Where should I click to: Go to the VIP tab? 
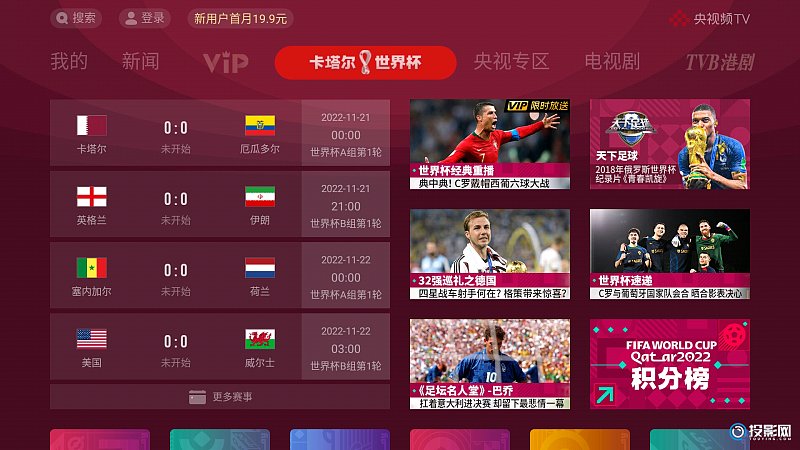(x=225, y=62)
